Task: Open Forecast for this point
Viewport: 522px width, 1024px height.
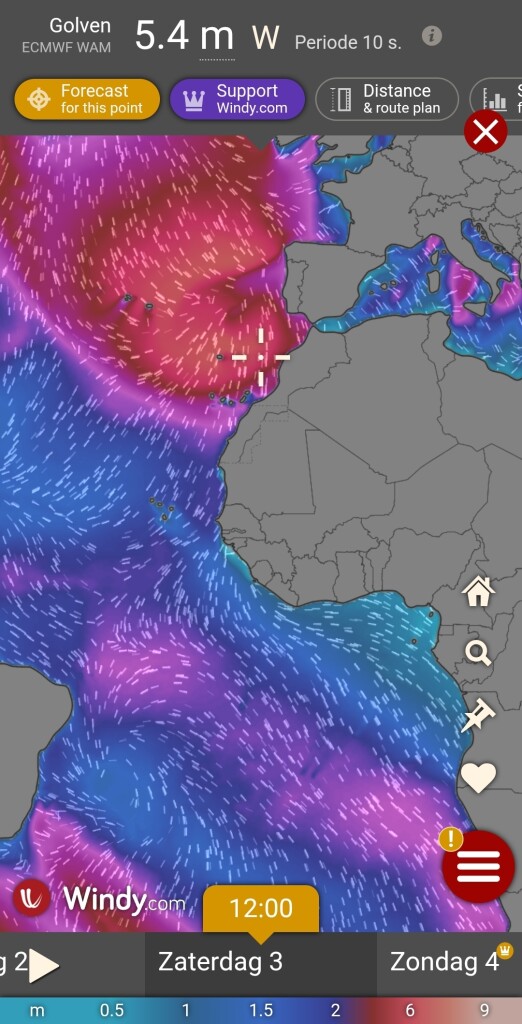Action: [87, 99]
